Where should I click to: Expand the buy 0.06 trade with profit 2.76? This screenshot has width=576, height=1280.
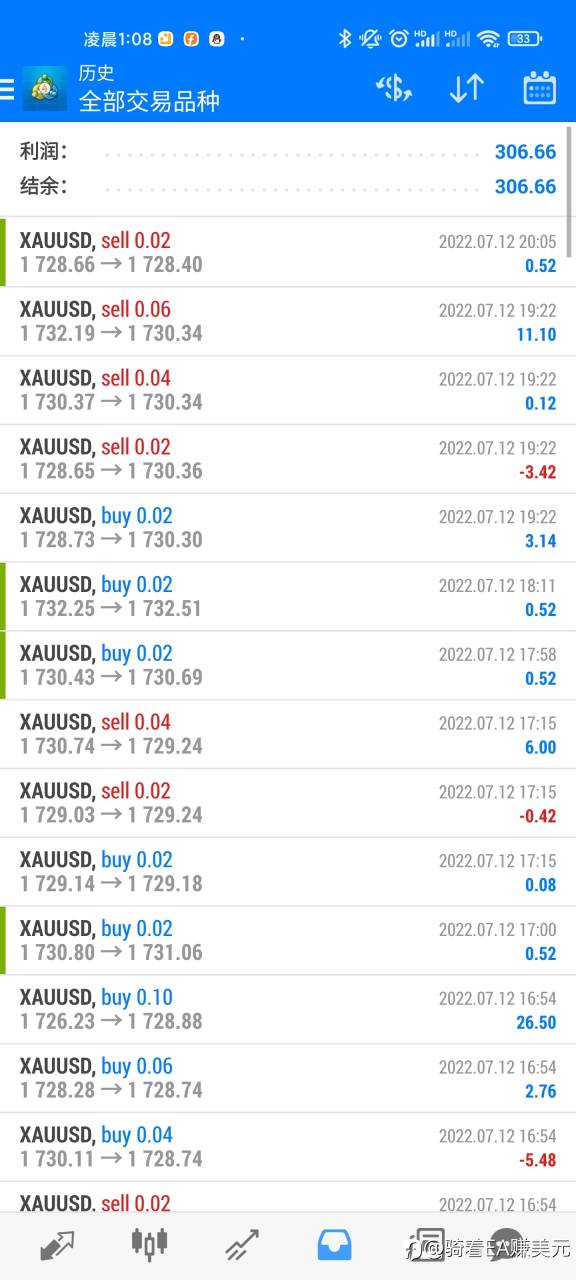pos(288,1078)
